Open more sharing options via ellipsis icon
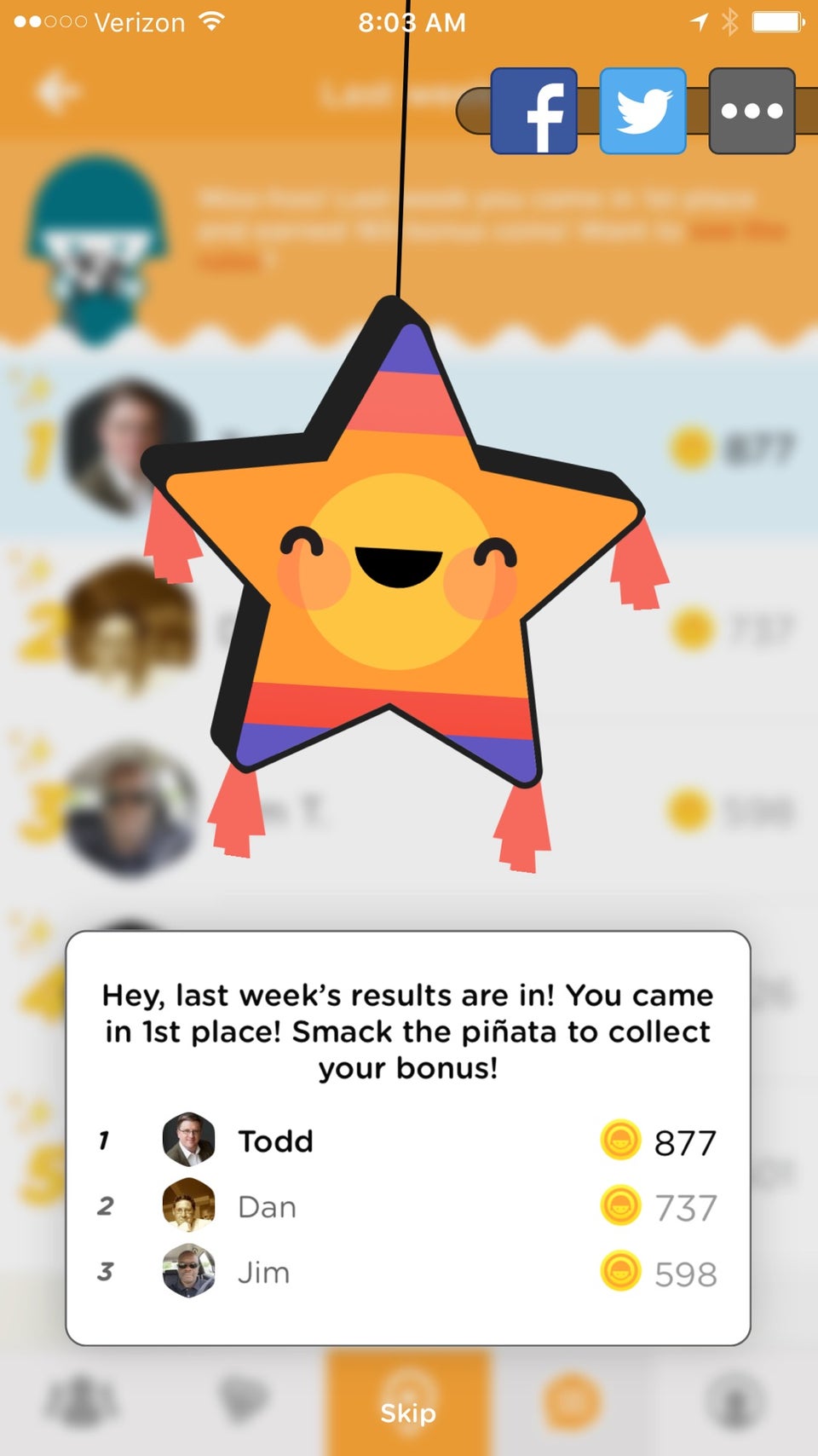 [x=751, y=110]
